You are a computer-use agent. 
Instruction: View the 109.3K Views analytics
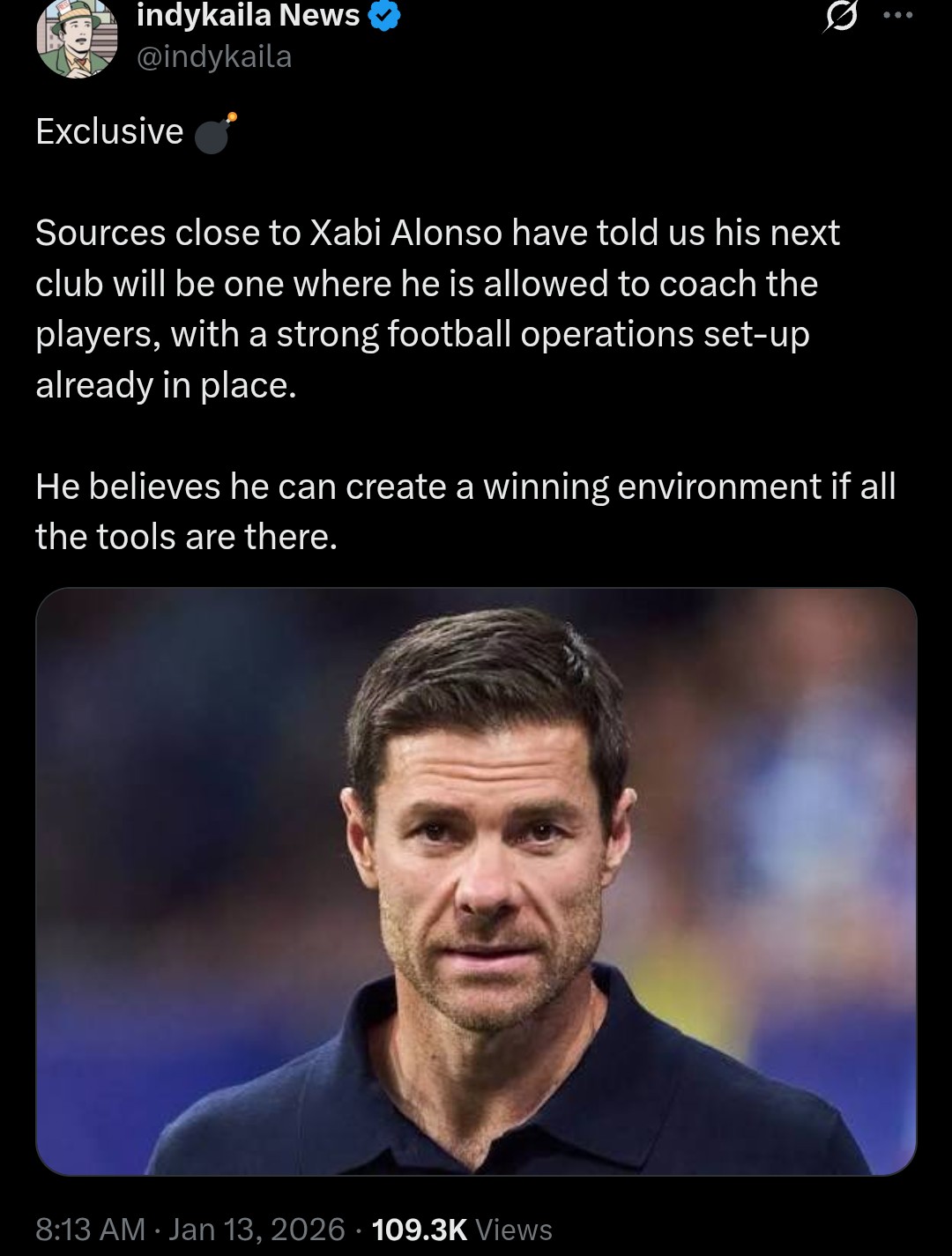(462, 1229)
